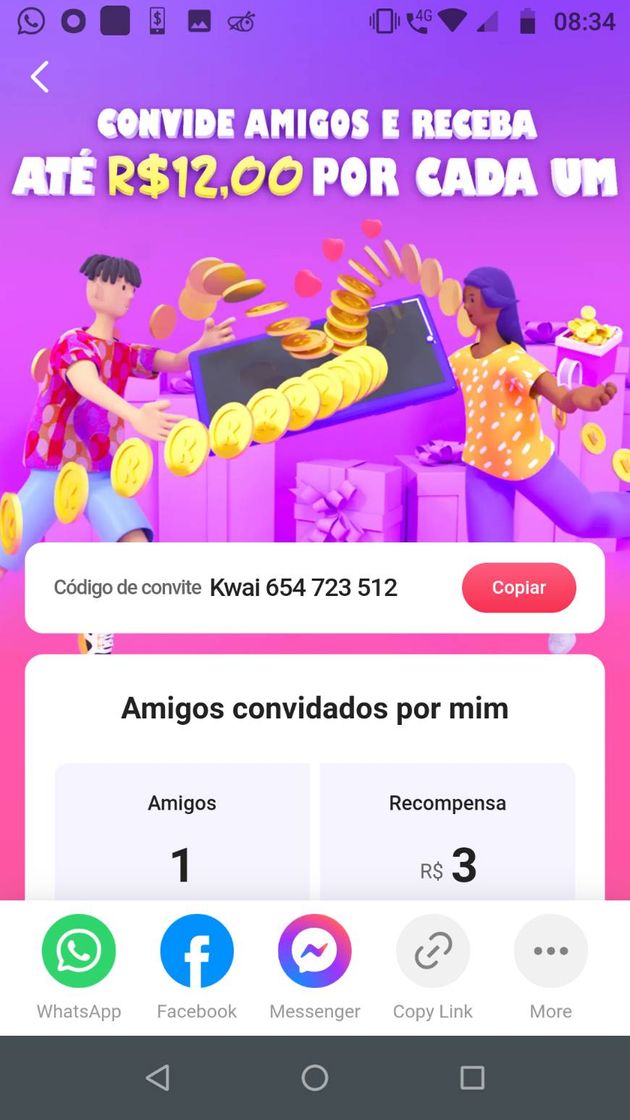This screenshot has height=1120, width=630.
Task: Share the invite on Facebook
Action: click(x=197, y=951)
